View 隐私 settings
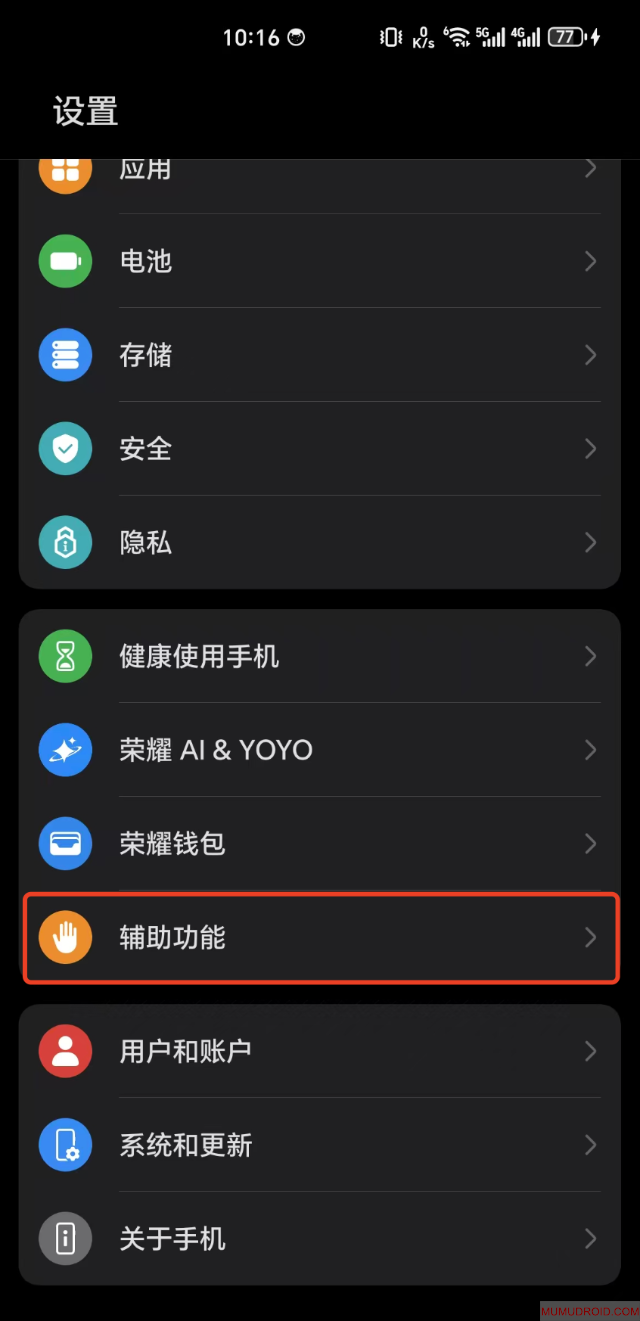Screen dimensions: 640x1321 click(x=320, y=543)
